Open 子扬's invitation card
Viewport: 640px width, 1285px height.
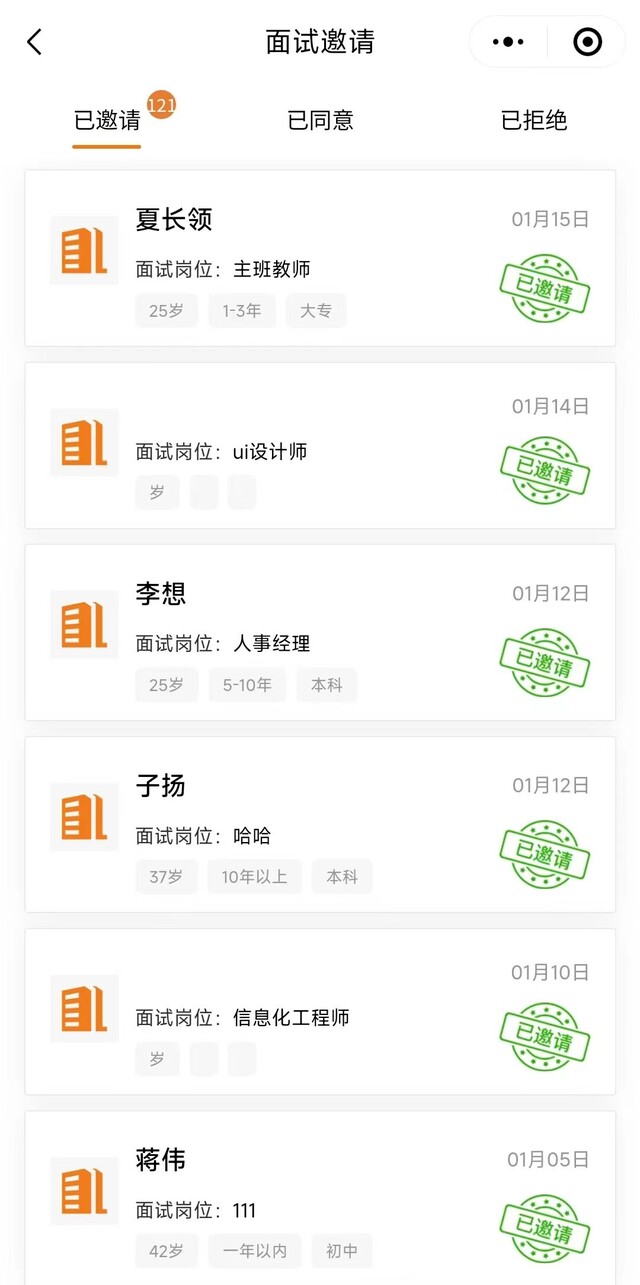[x=320, y=824]
